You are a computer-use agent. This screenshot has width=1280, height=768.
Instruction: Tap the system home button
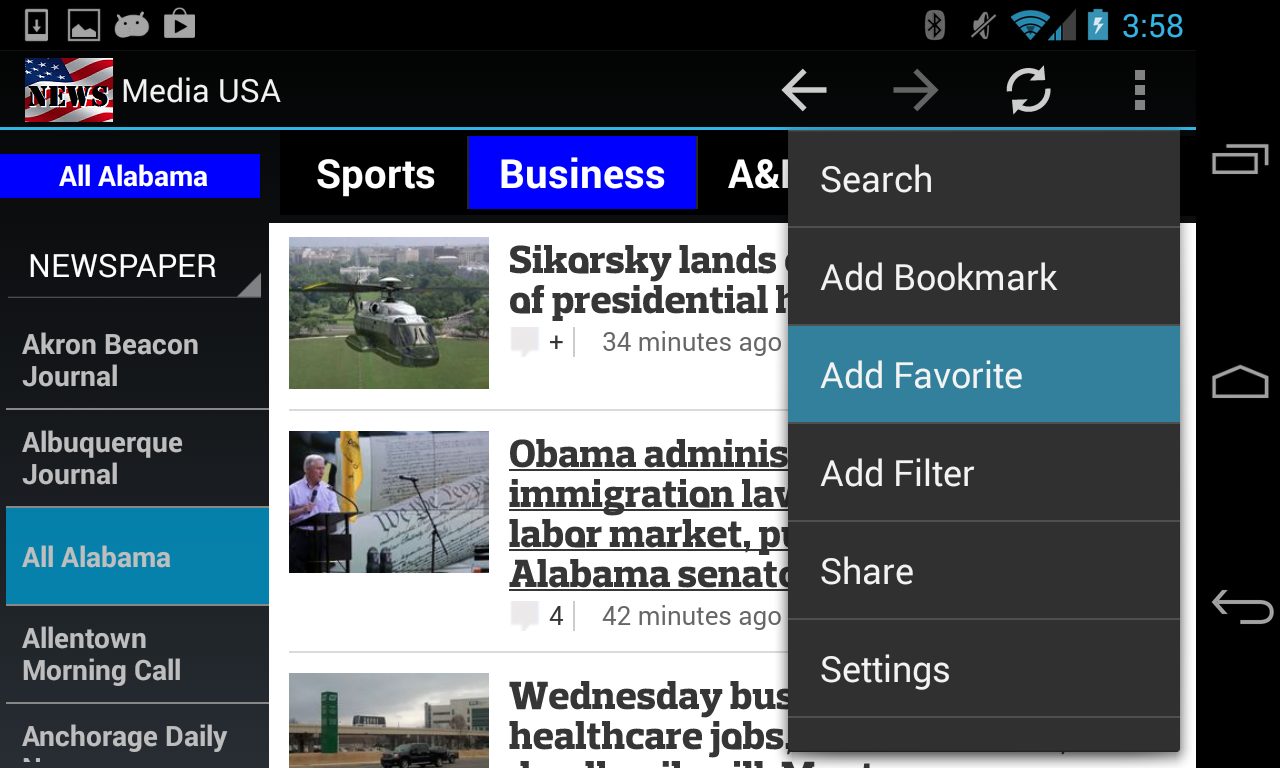(1240, 382)
